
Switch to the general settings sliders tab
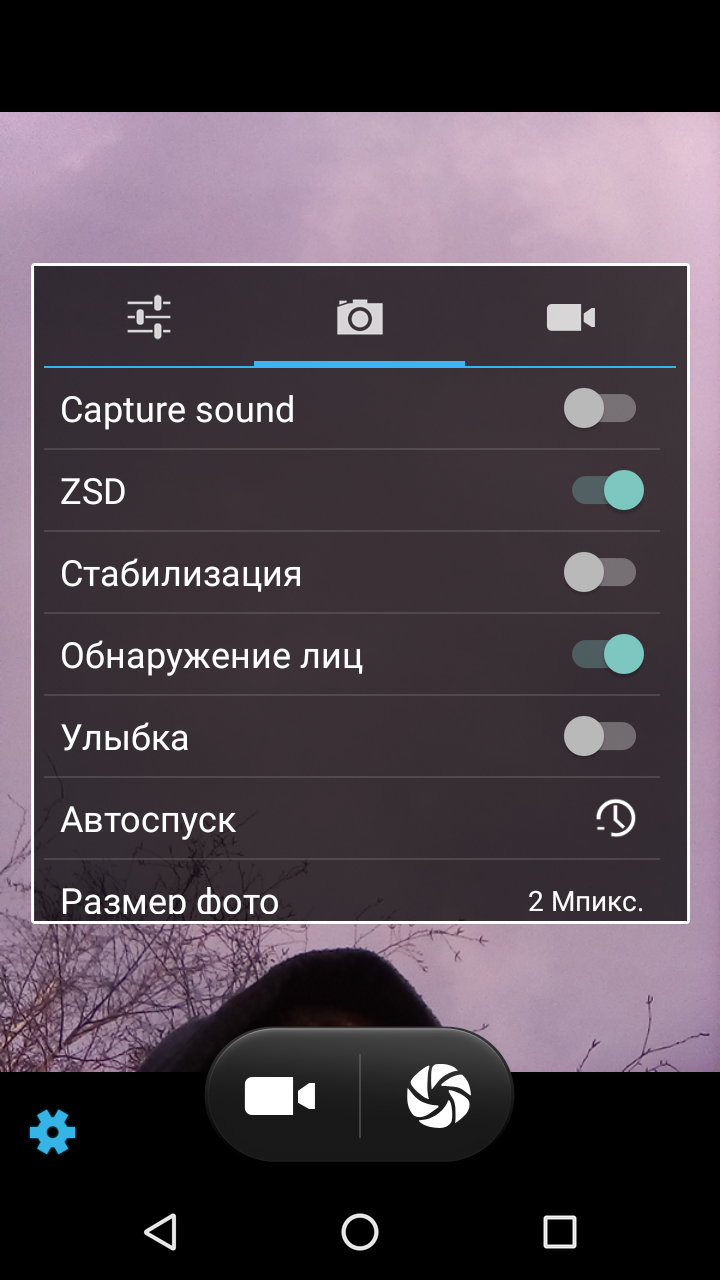click(x=149, y=318)
